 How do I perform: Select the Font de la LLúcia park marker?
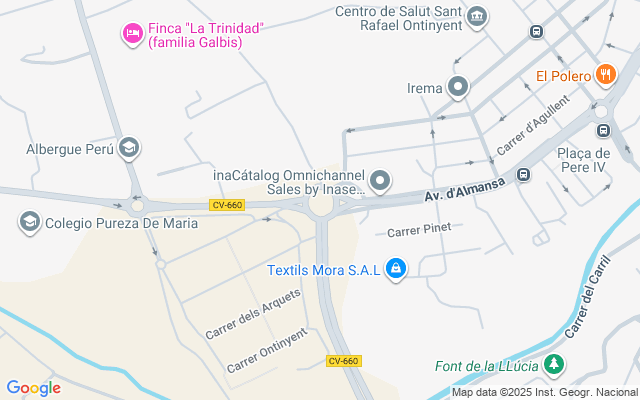(x=553, y=365)
